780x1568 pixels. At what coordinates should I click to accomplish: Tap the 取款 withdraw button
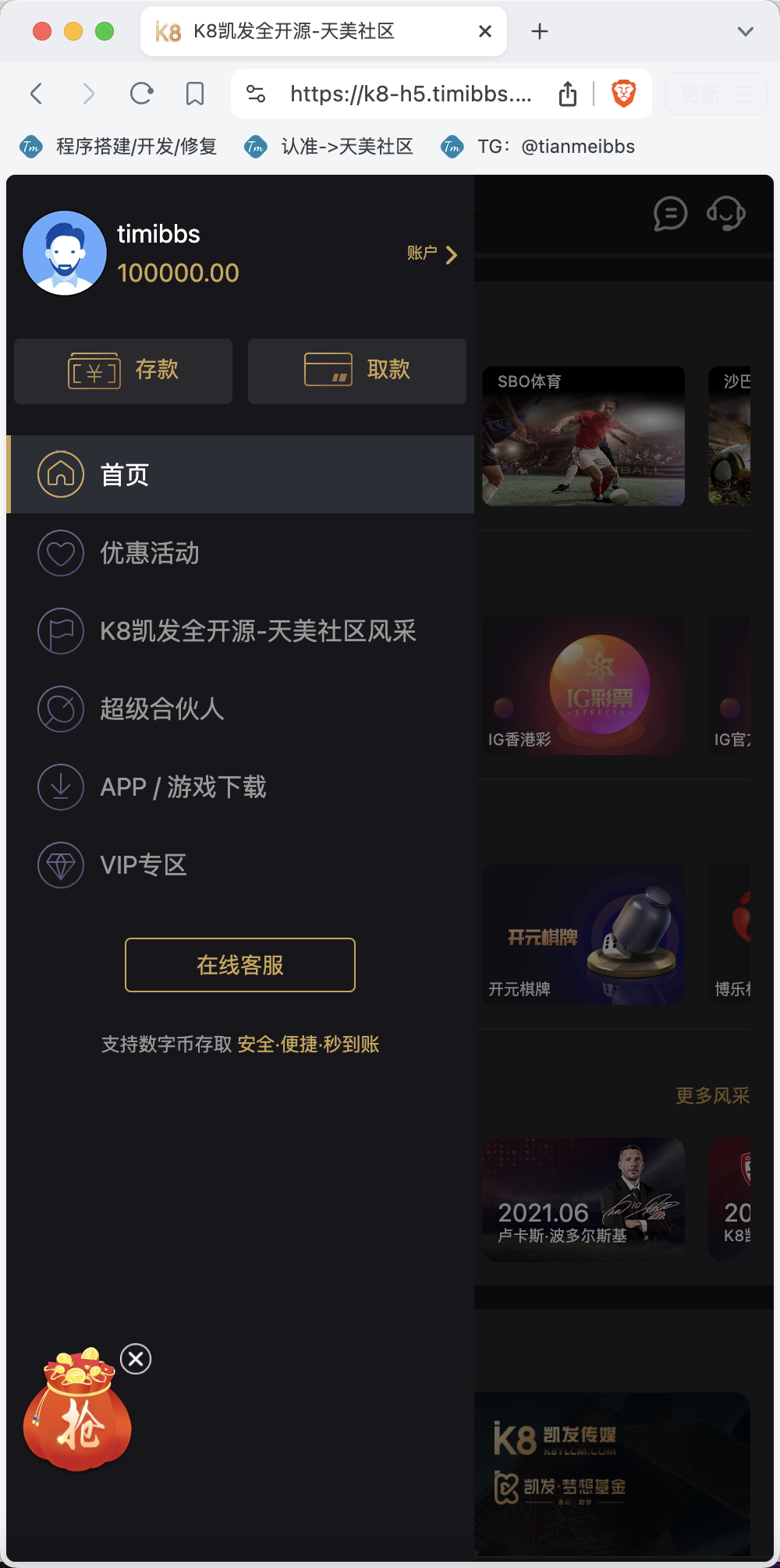(x=357, y=371)
